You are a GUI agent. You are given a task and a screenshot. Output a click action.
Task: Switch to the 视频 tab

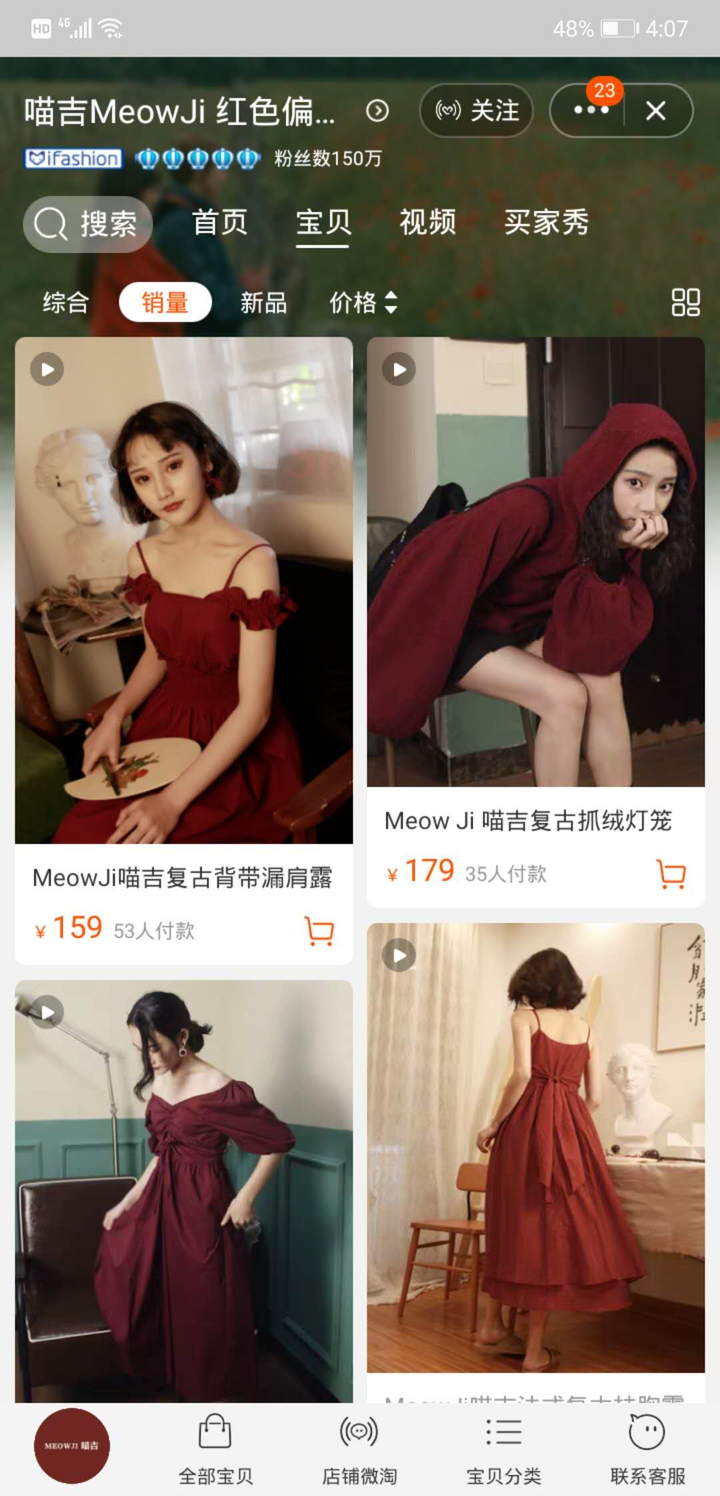(427, 222)
